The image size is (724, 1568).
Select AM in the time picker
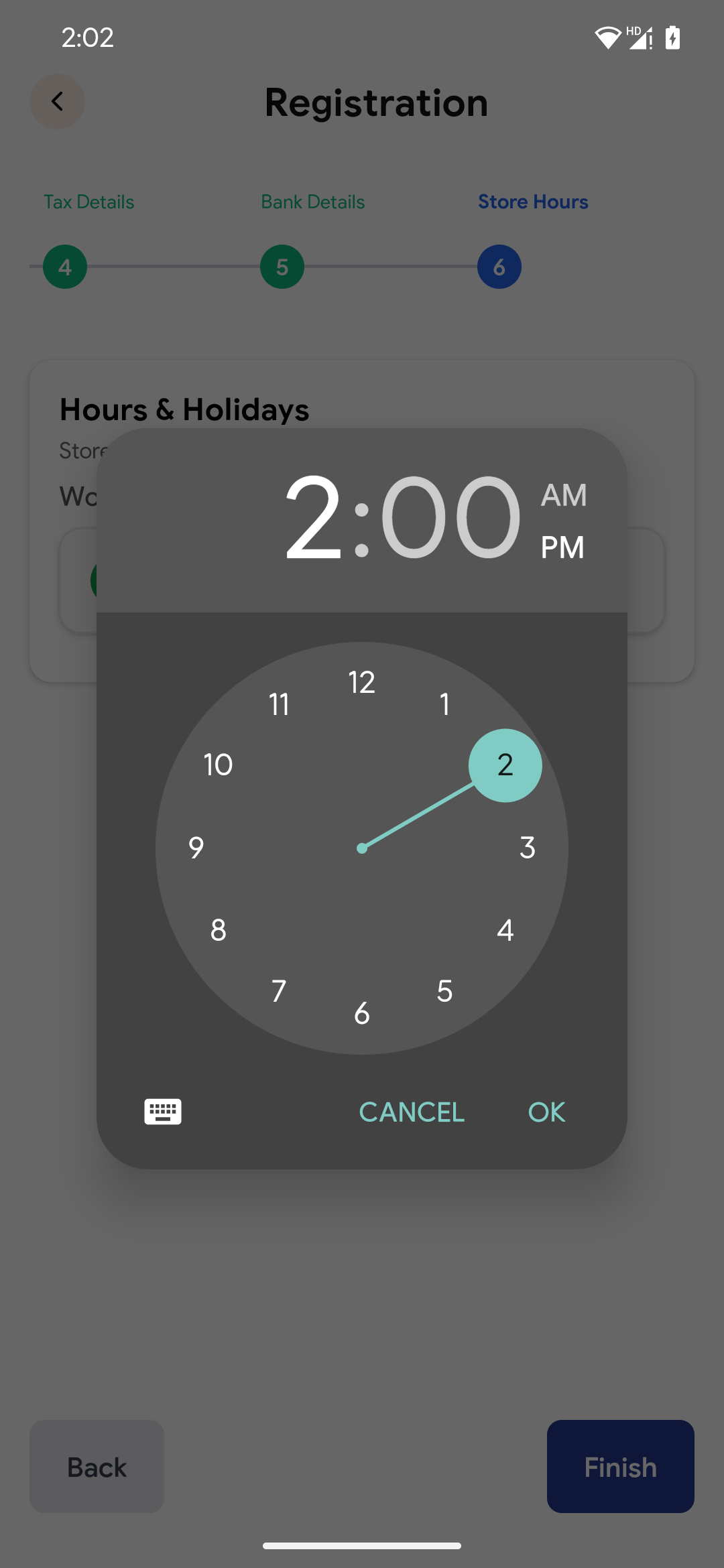pyautogui.click(x=564, y=495)
